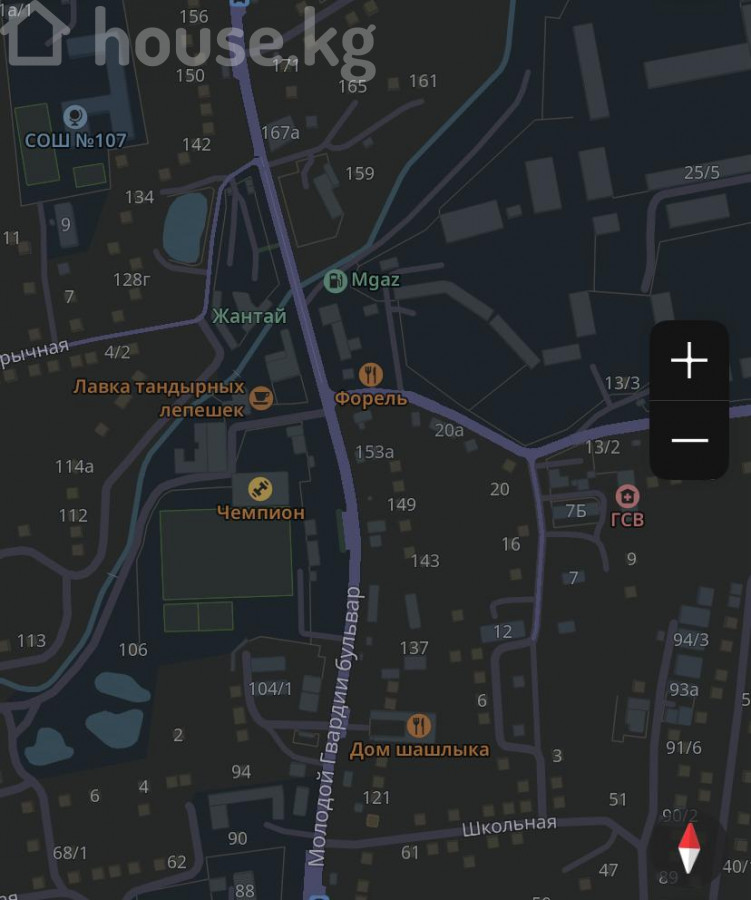Open the СОШ №107 school marker
751x900 pixels.
75,117
